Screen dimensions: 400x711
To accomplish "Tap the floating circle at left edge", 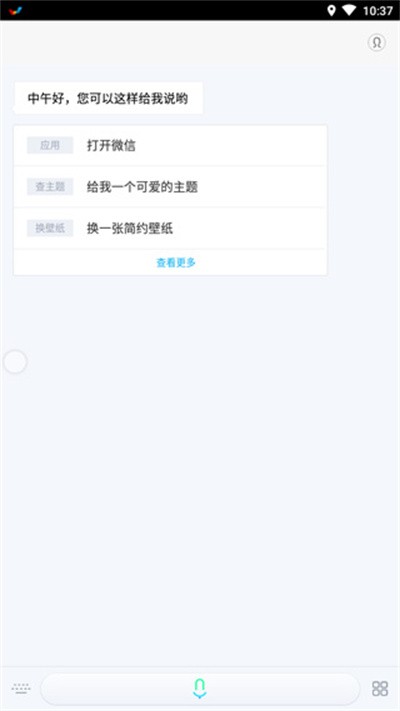I will [x=15, y=362].
